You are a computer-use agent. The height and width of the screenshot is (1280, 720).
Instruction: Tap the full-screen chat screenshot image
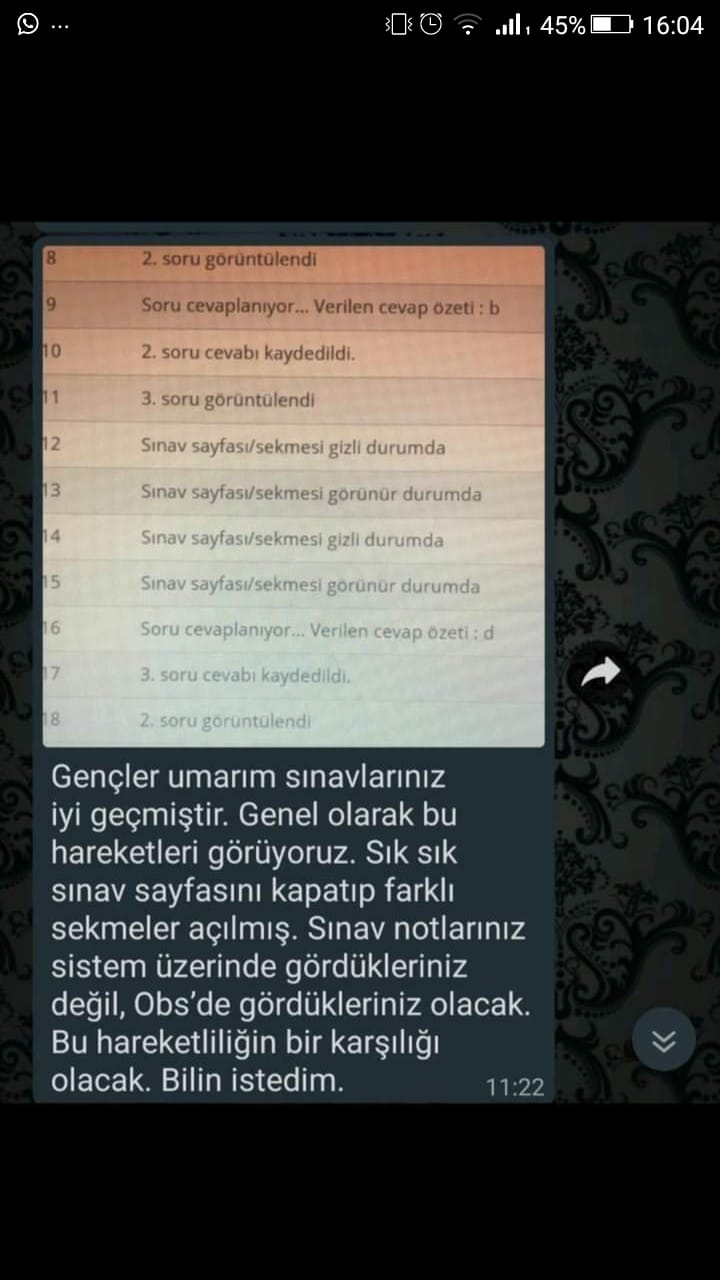pos(360,662)
